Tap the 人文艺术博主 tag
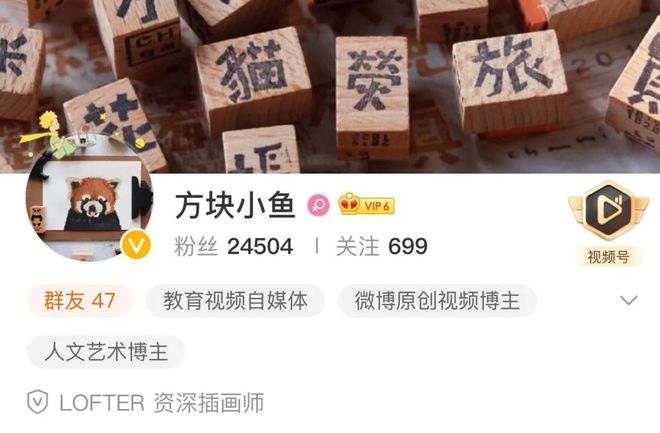The height and width of the screenshot is (433, 660). pos(106,351)
